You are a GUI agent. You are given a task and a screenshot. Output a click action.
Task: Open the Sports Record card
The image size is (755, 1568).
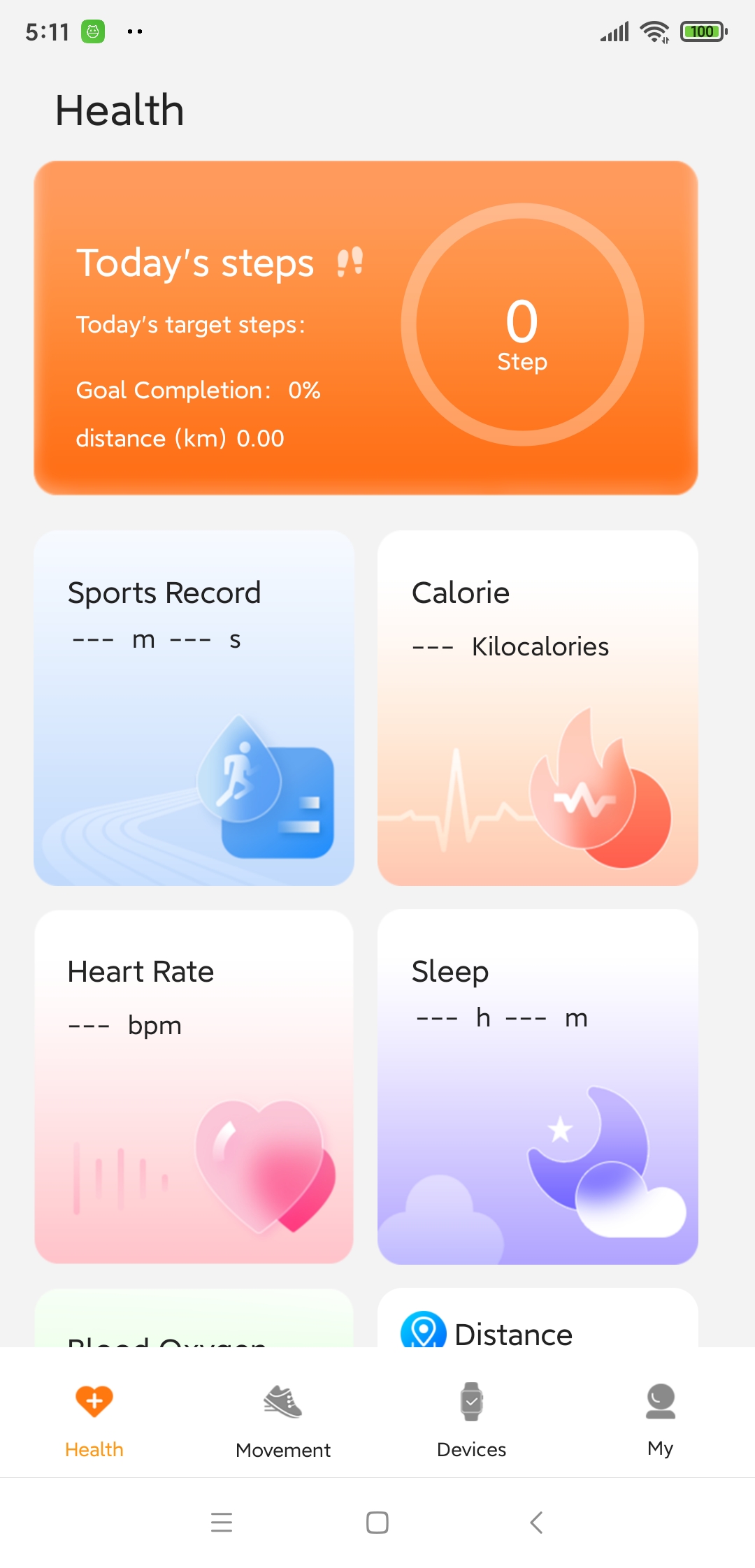pyautogui.click(x=194, y=708)
